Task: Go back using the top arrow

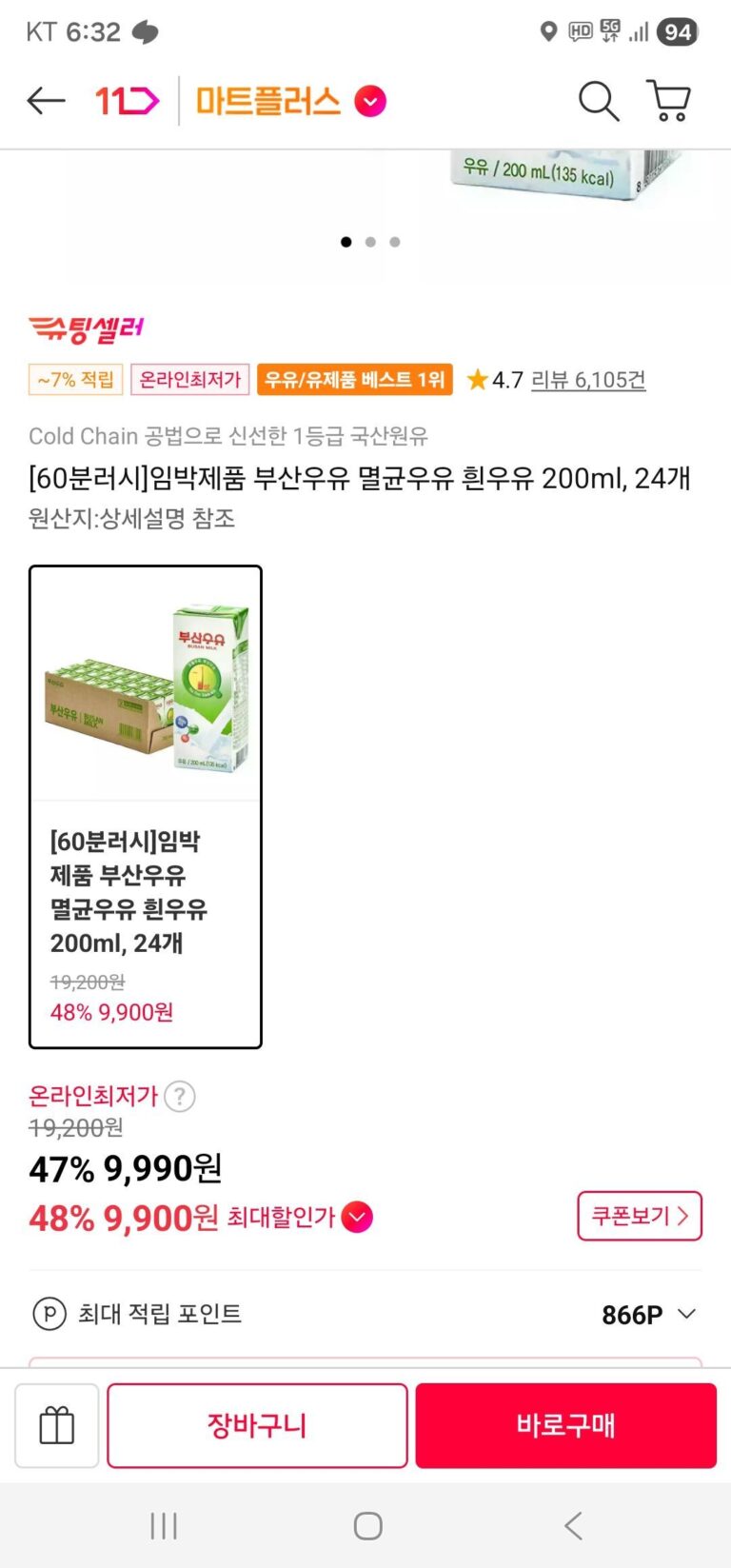Action: click(x=46, y=100)
